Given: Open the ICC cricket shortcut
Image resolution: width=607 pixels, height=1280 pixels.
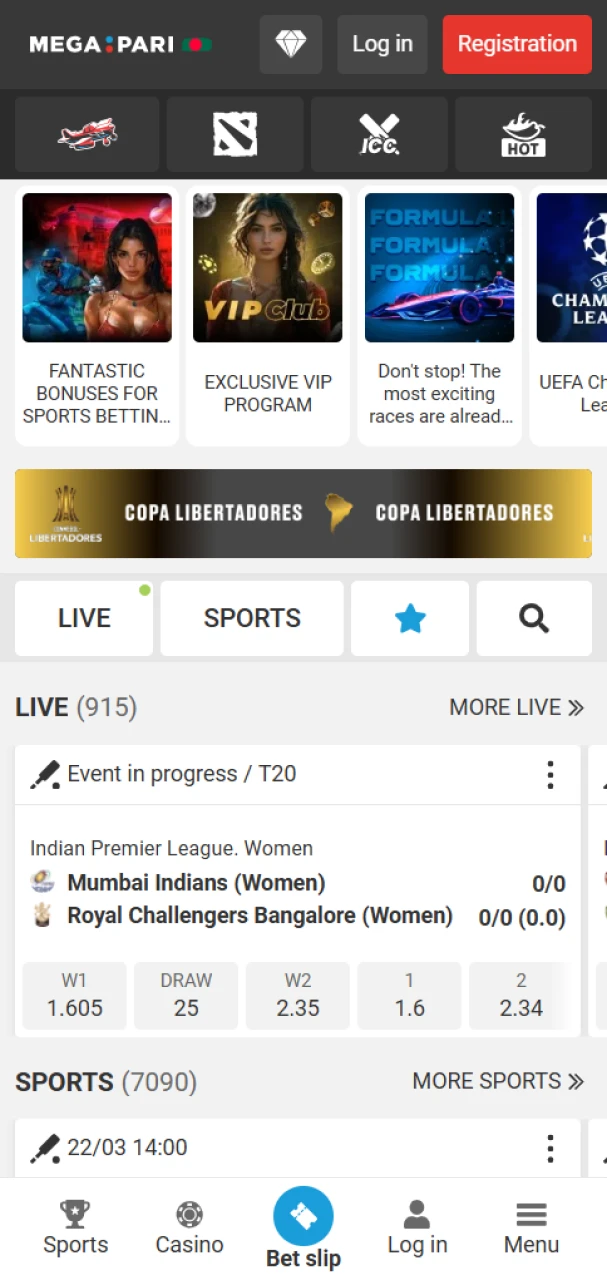Looking at the screenshot, I should click(x=379, y=134).
